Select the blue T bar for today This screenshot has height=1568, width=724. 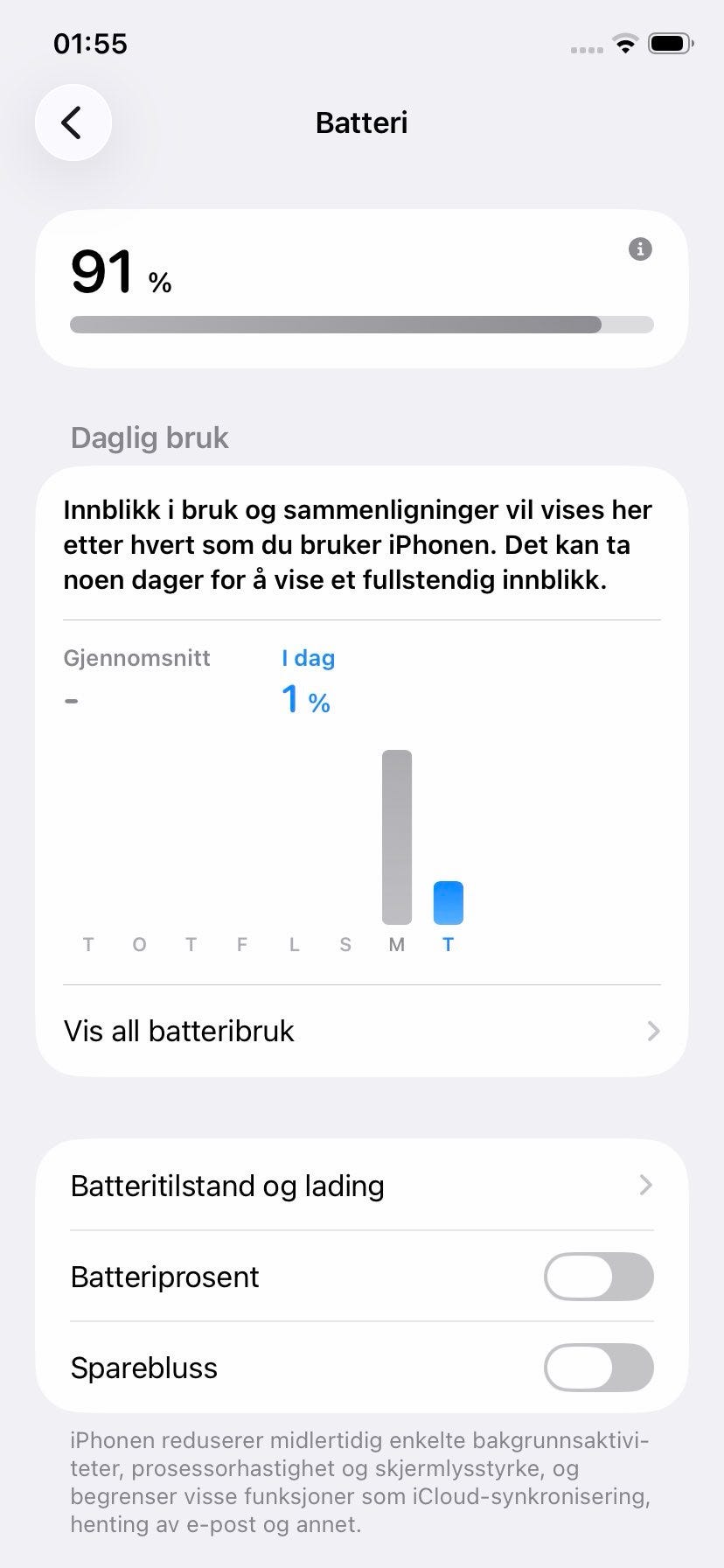[x=449, y=903]
